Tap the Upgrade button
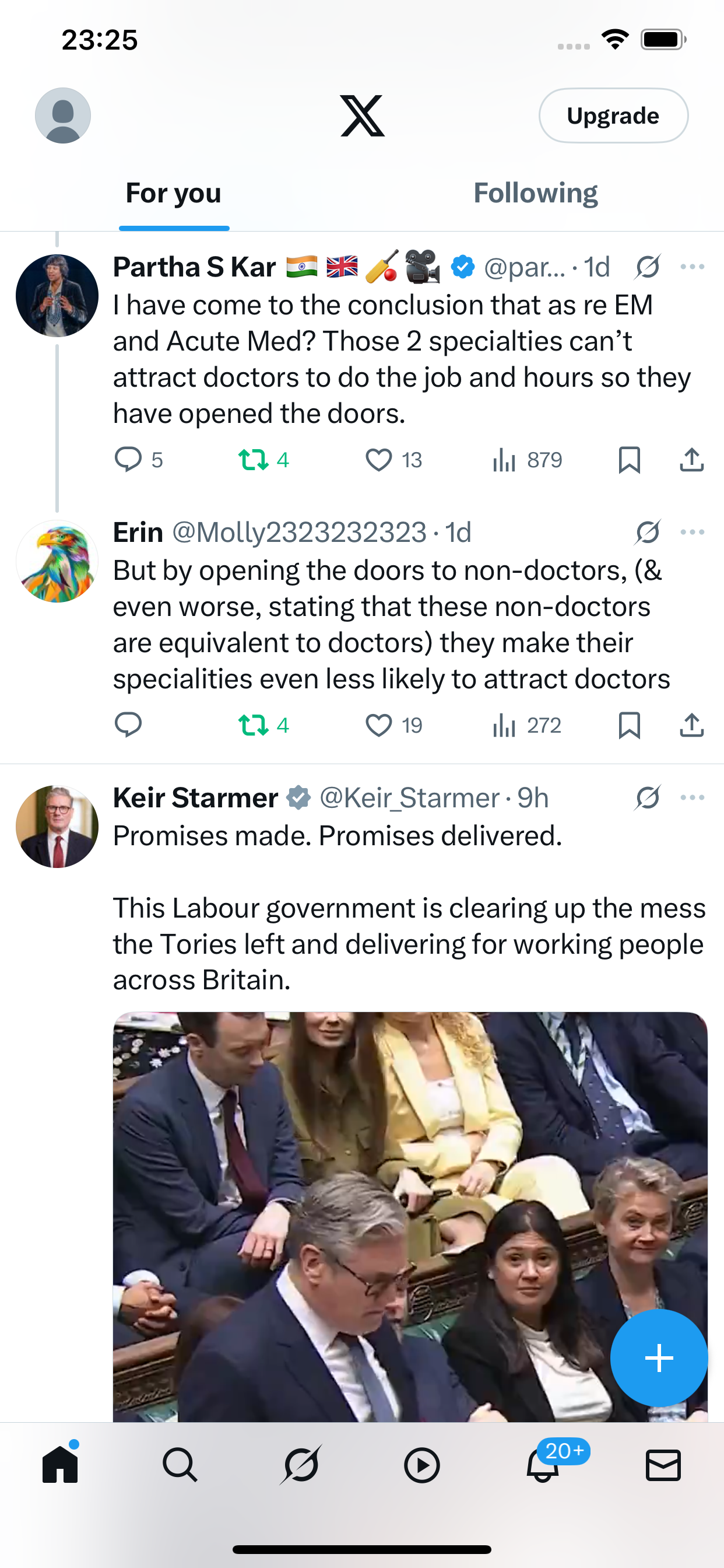 pyautogui.click(x=613, y=116)
